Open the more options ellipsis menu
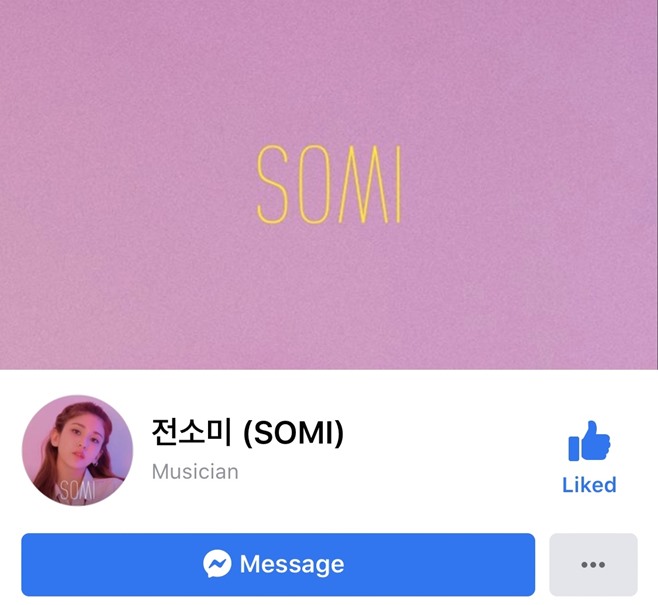658x605 pixels. [593, 564]
